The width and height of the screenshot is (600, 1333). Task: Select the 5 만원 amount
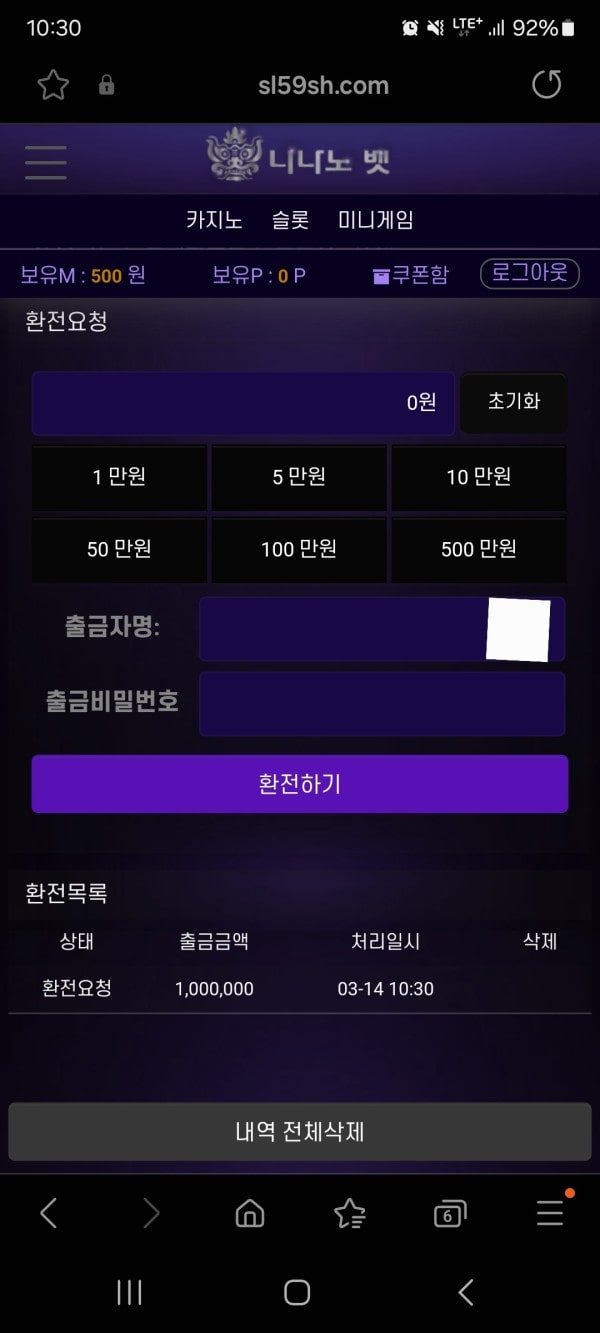pos(299,477)
